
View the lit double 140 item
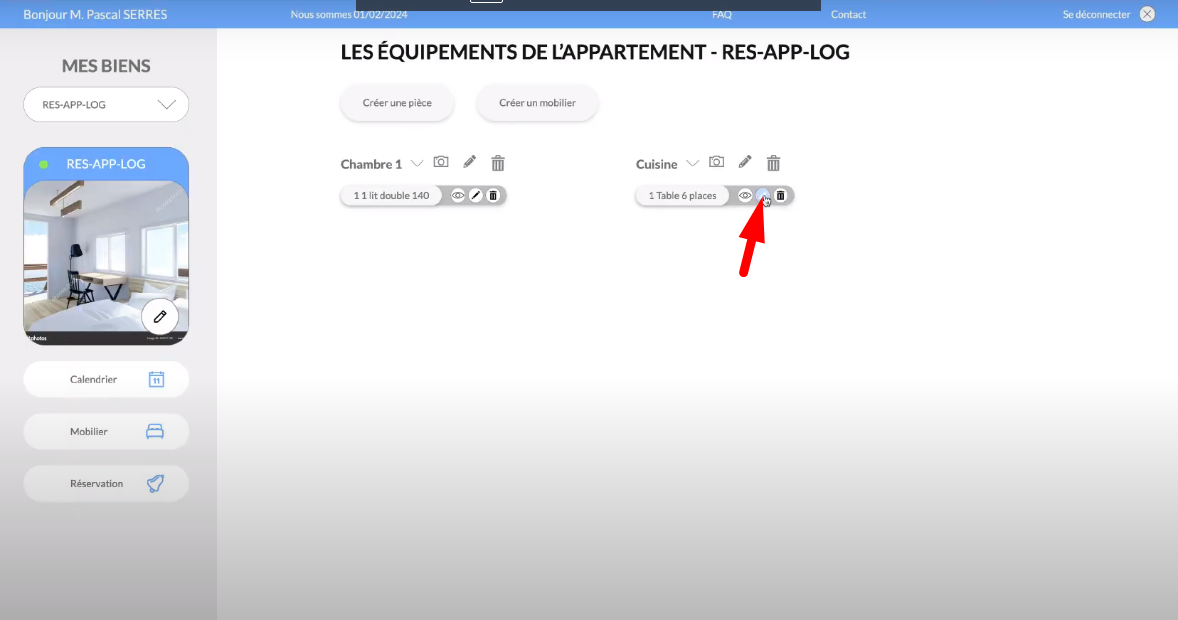[x=458, y=196]
